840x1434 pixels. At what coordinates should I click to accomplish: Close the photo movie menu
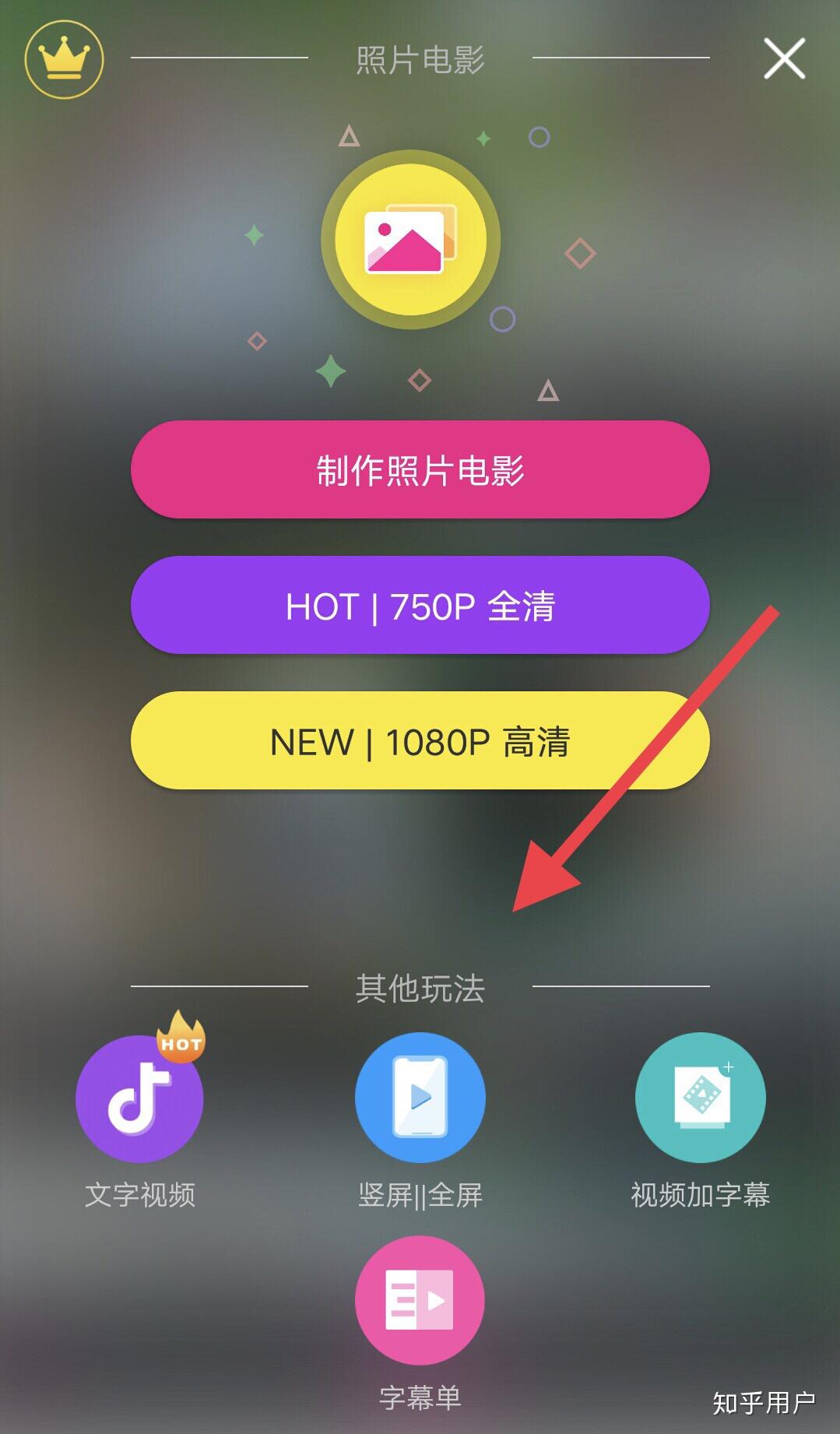pos(784,59)
